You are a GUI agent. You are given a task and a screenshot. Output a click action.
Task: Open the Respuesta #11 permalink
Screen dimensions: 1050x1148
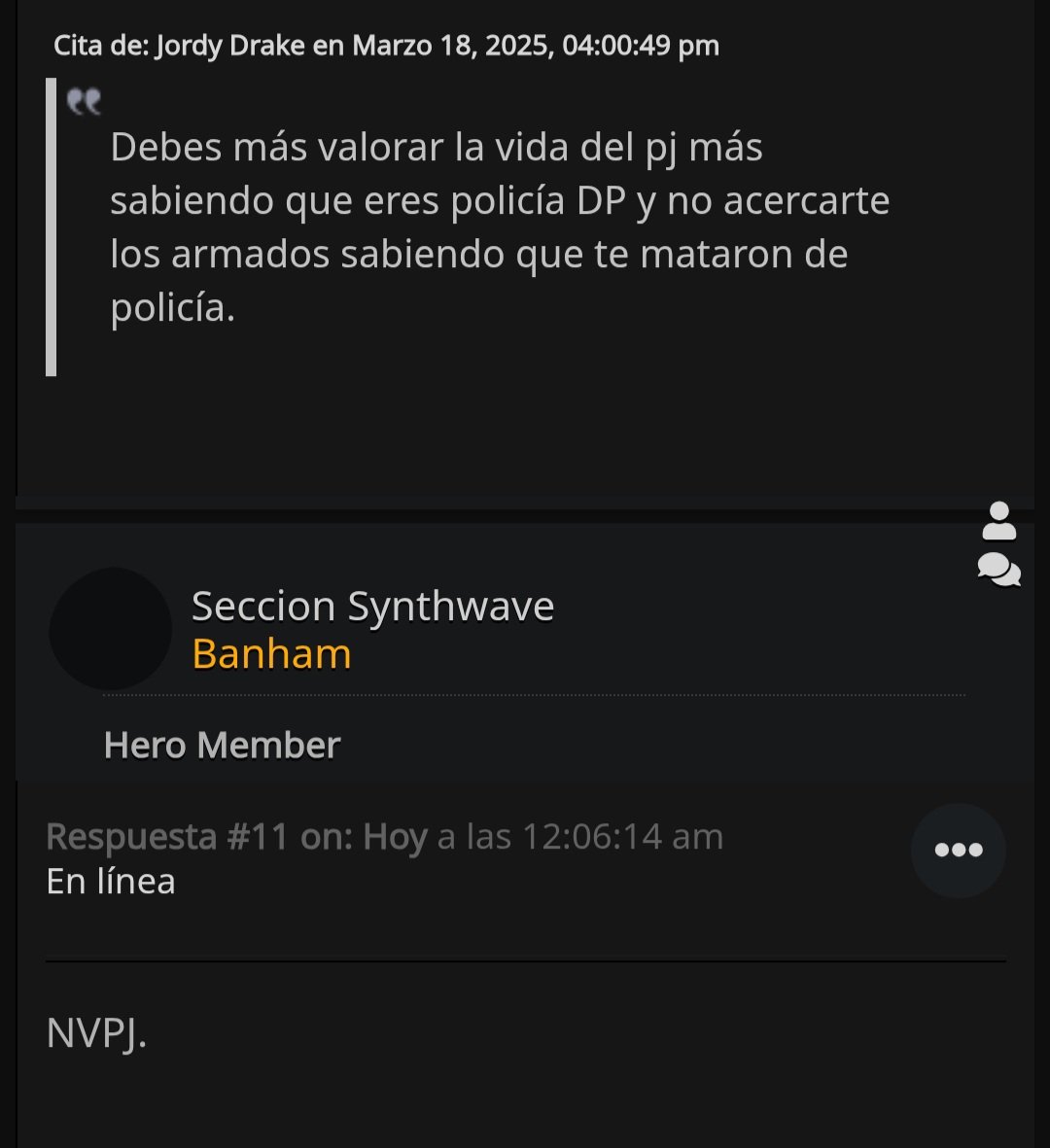point(167,837)
